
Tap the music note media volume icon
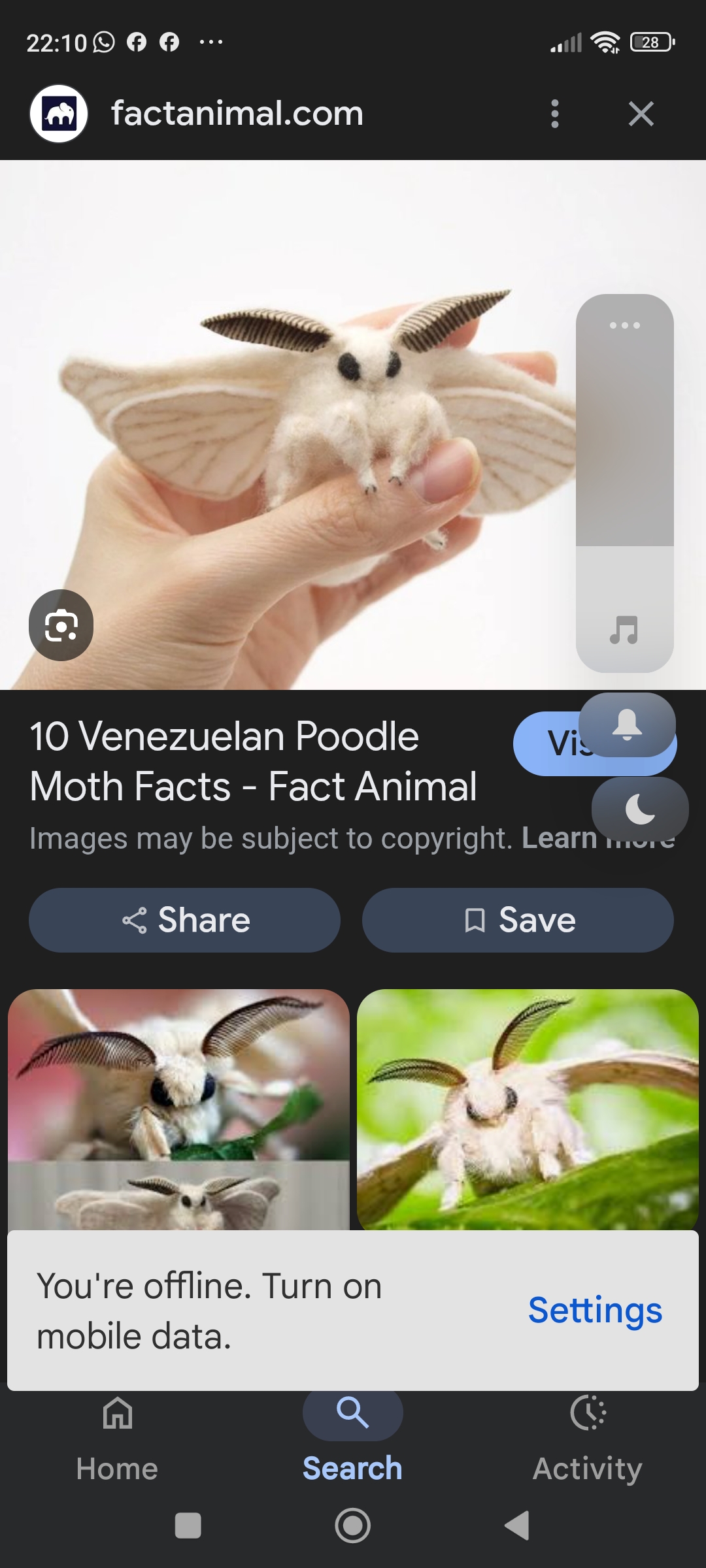(x=624, y=630)
